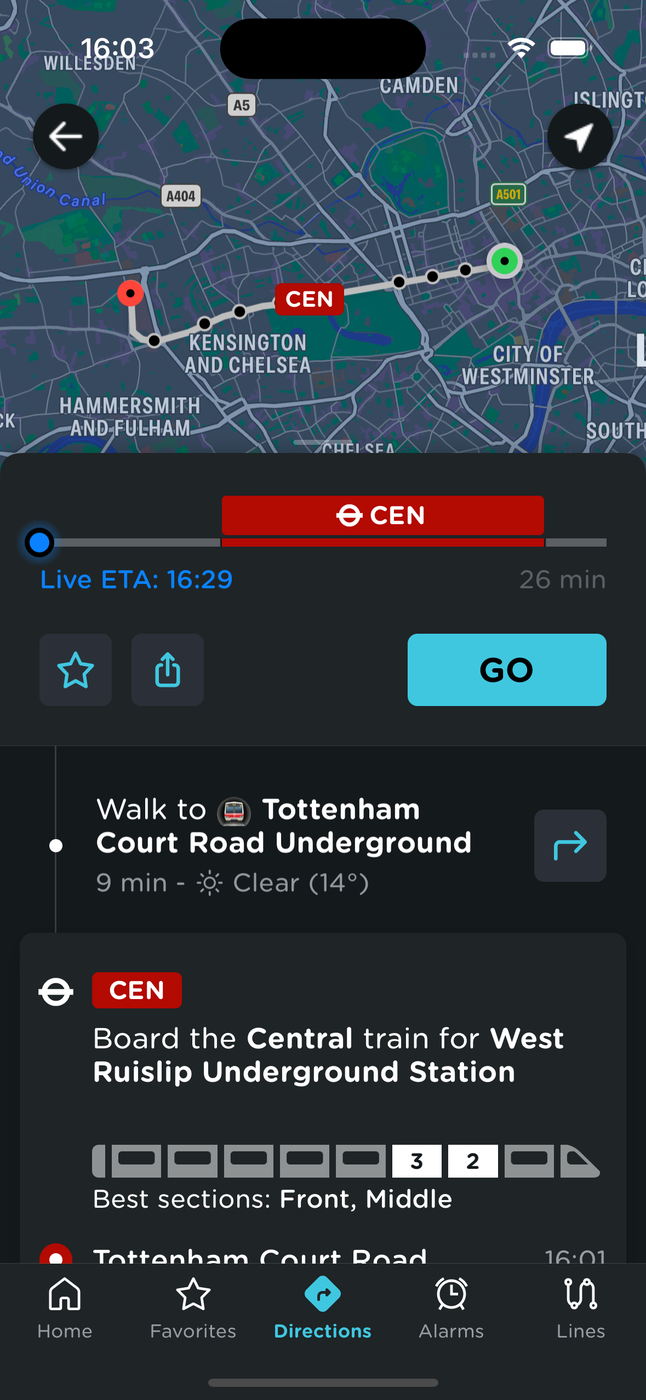Center the map on my current location
The width and height of the screenshot is (646, 1400).
(580, 137)
